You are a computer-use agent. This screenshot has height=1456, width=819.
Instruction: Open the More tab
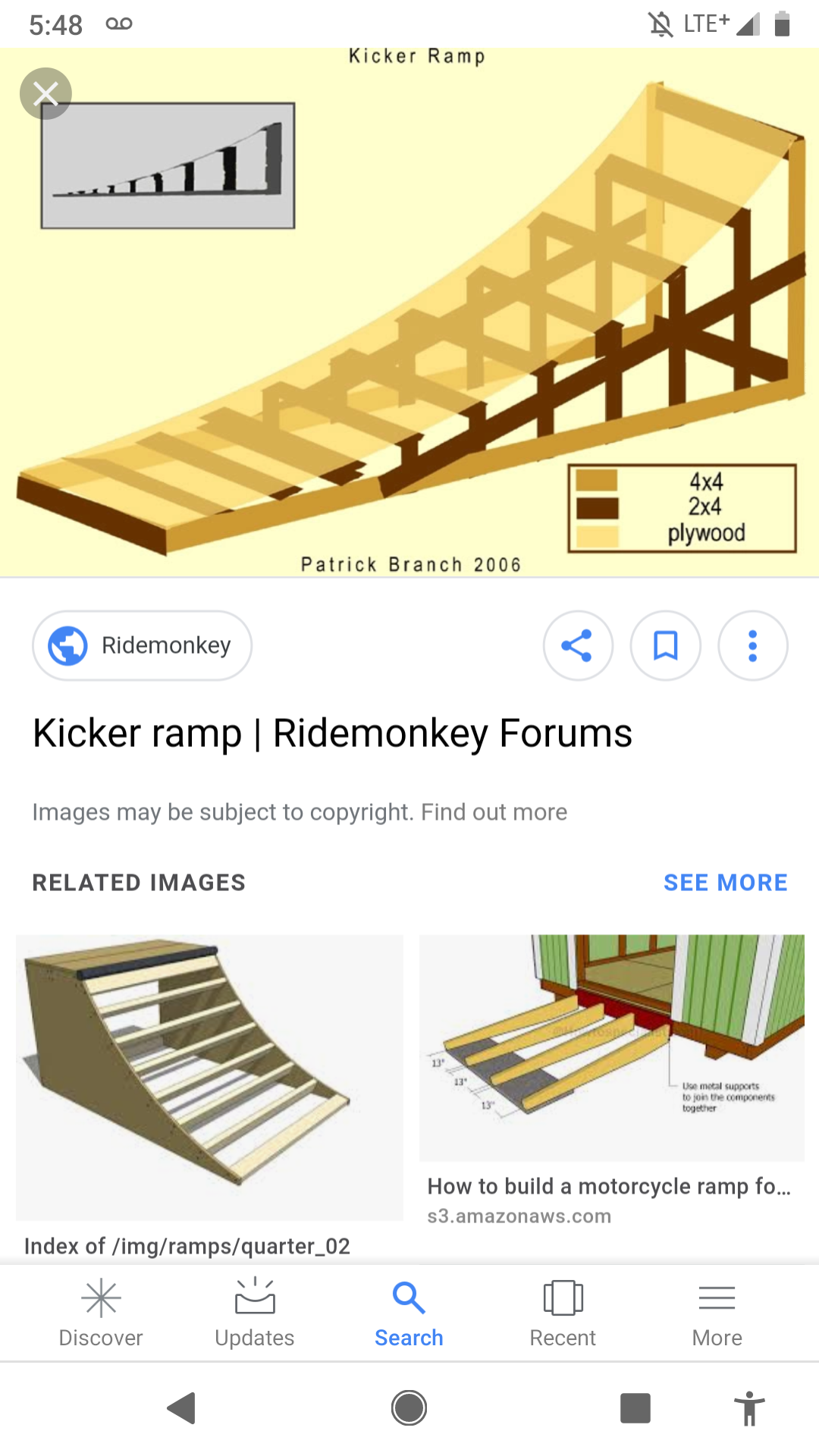pyautogui.click(x=717, y=1313)
